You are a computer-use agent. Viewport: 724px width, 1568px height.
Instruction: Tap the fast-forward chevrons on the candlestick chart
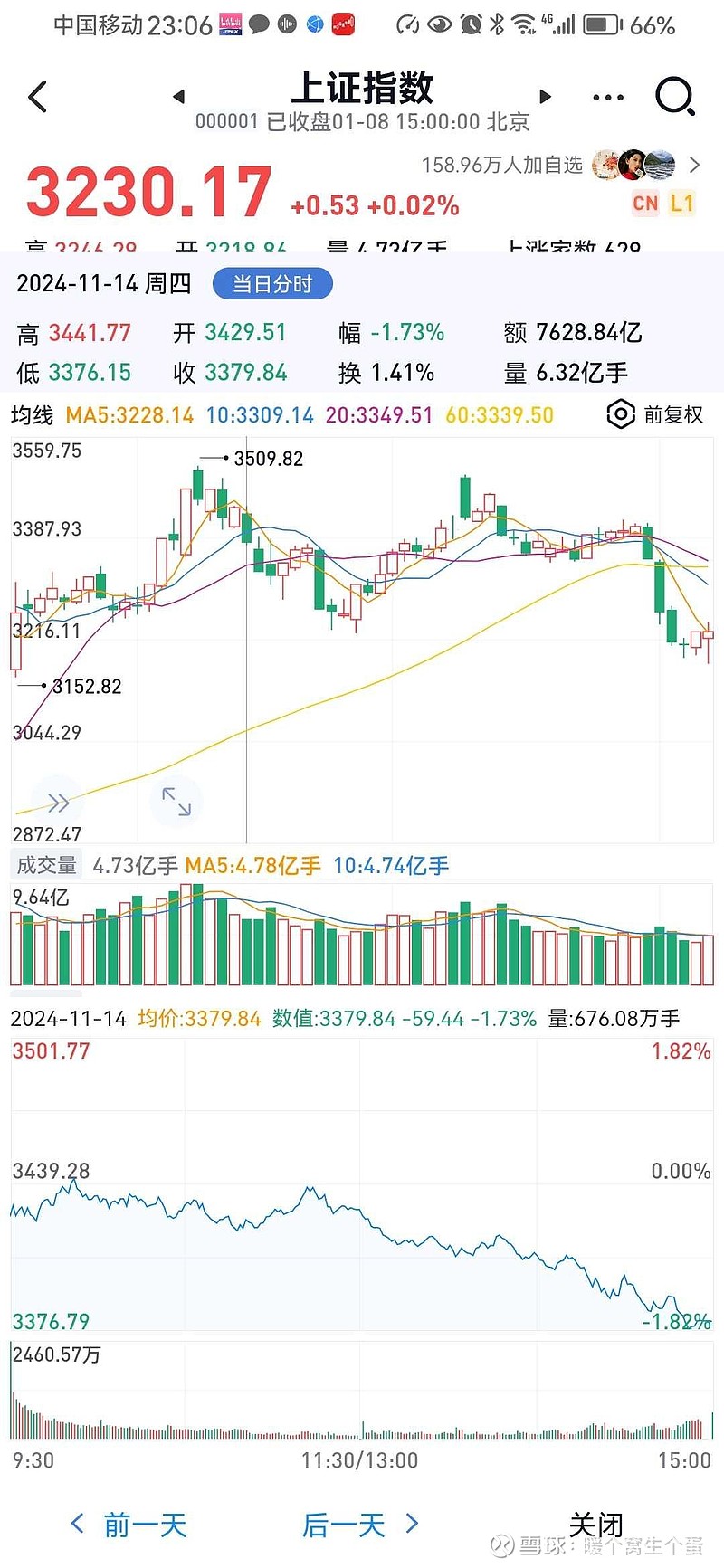tap(57, 802)
